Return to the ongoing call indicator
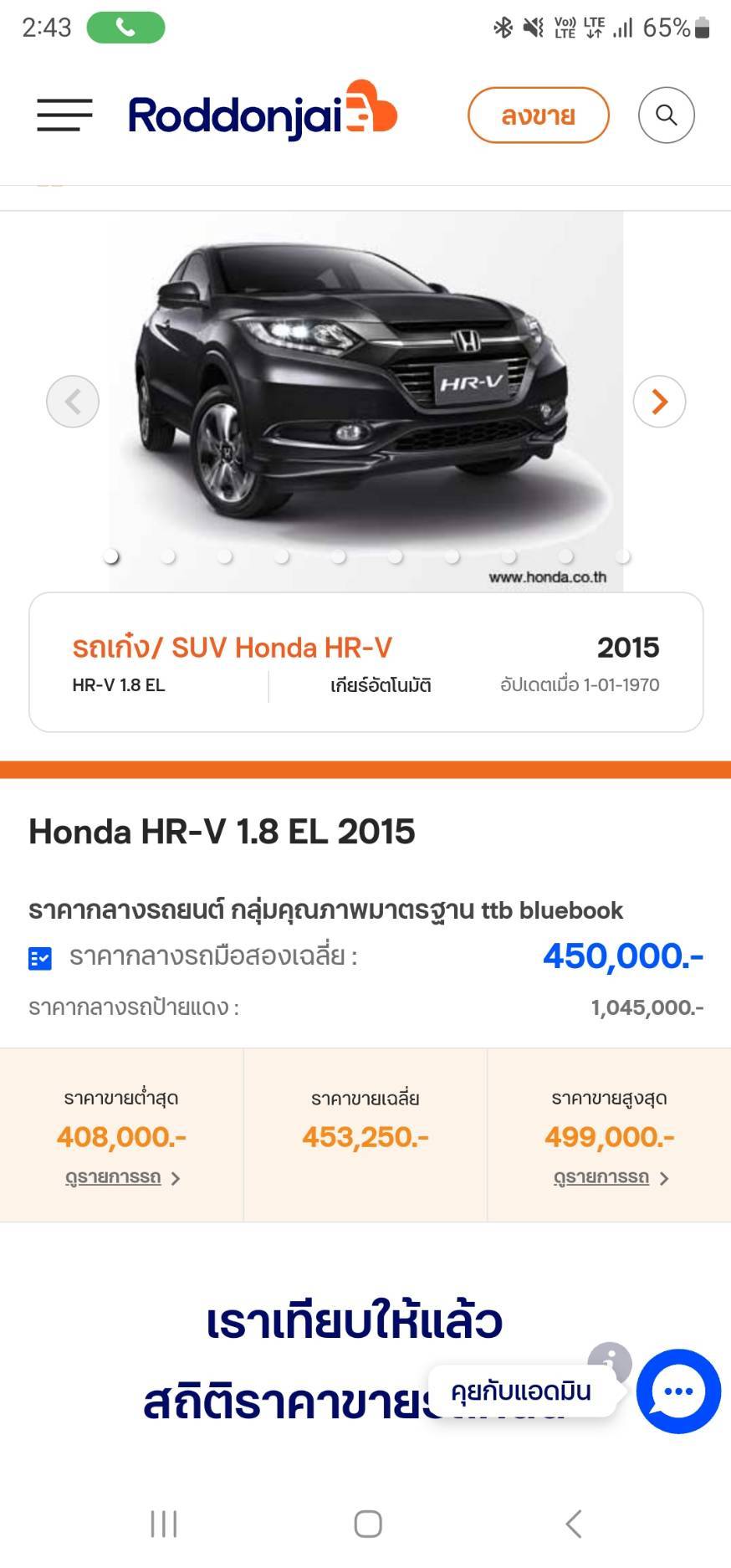The height and width of the screenshot is (1568, 731). pos(125,28)
